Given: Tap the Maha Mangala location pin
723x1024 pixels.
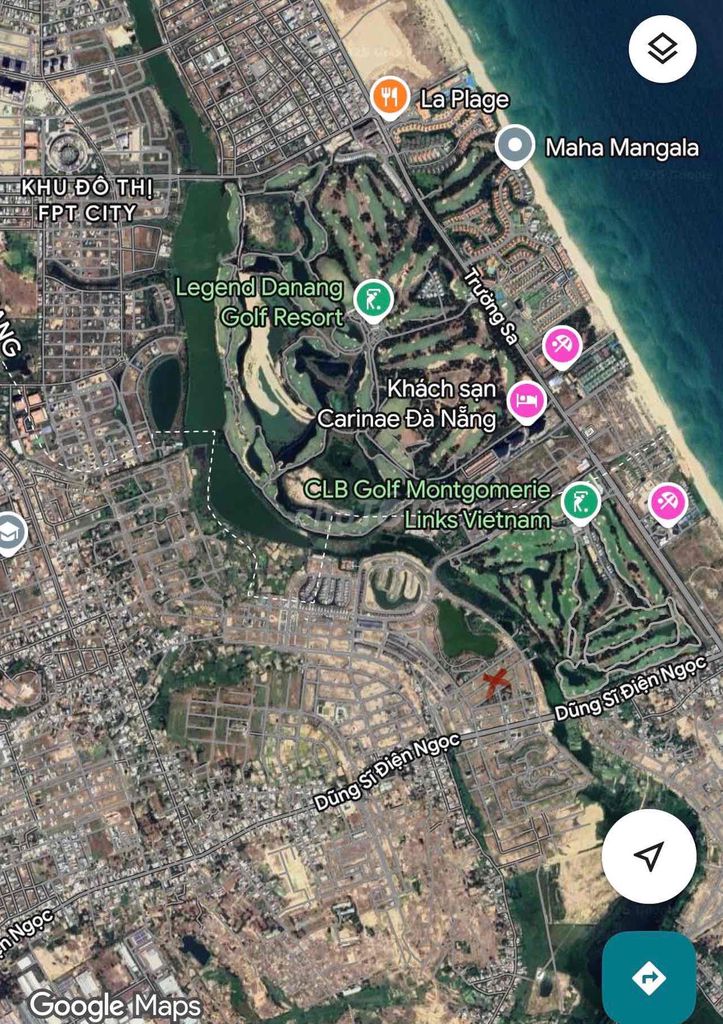Looking at the screenshot, I should tap(515, 147).
